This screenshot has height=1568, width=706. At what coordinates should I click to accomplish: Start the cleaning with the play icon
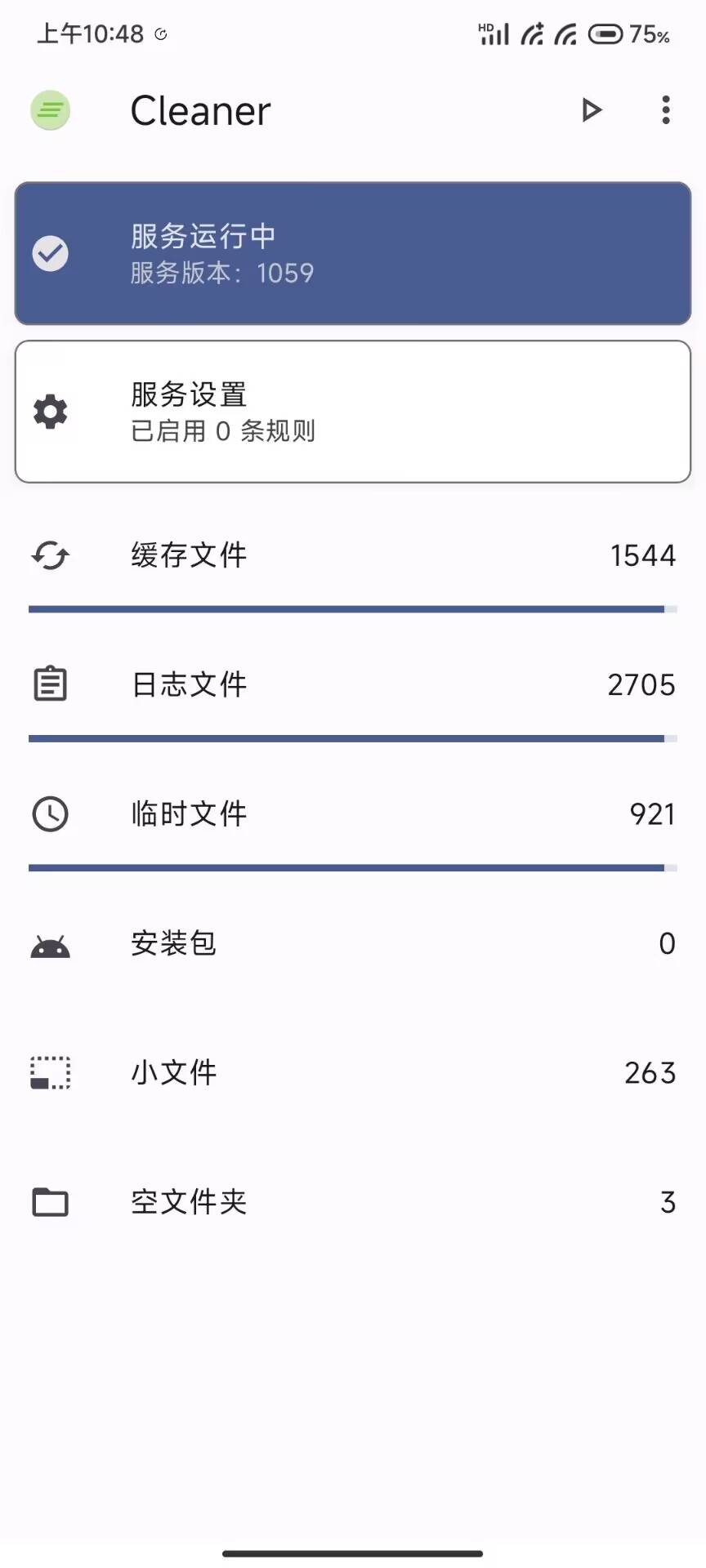click(x=592, y=110)
